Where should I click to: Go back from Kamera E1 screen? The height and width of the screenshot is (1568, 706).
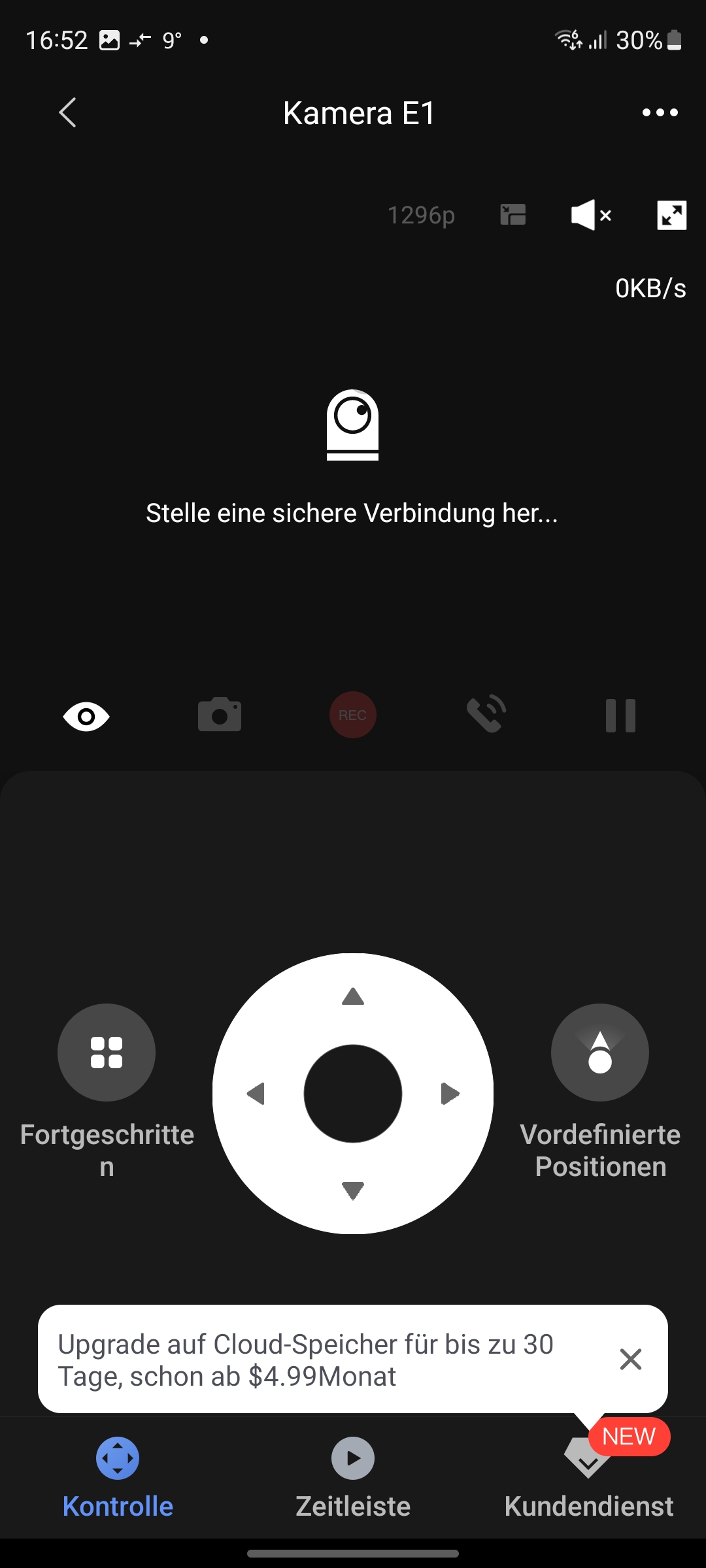68,113
